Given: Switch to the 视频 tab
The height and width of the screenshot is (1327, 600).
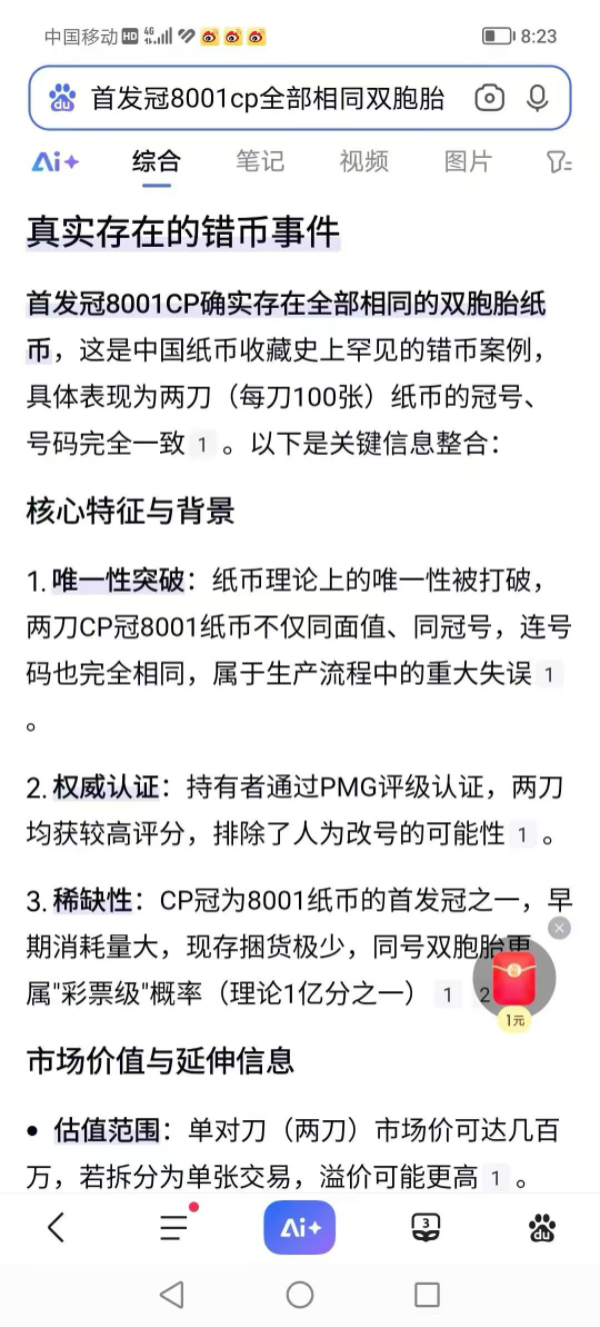Looking at the screenshot, I should click(364, 162).
